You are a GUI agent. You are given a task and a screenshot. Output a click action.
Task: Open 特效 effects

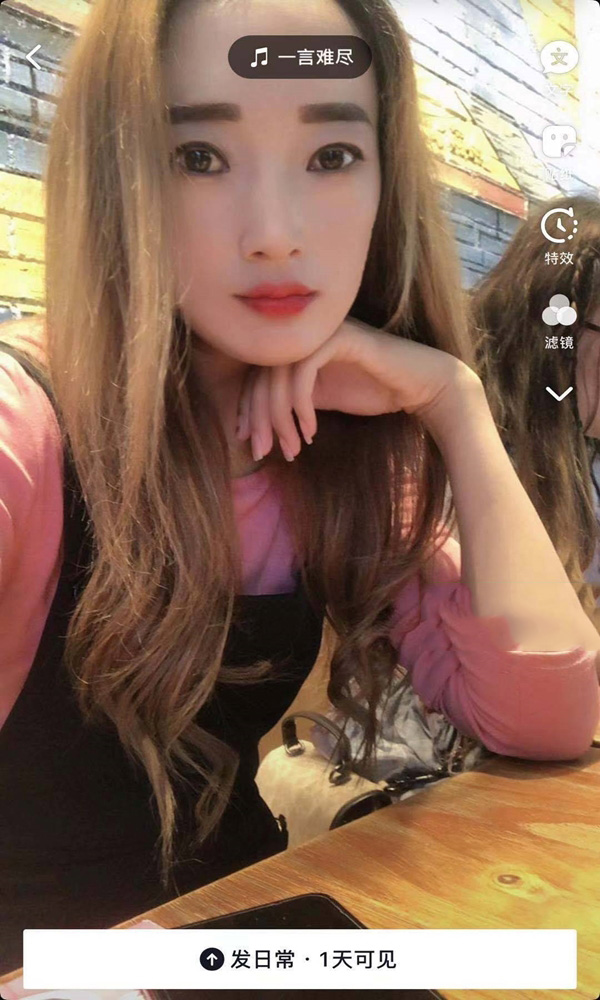click(x=559, y=234)
